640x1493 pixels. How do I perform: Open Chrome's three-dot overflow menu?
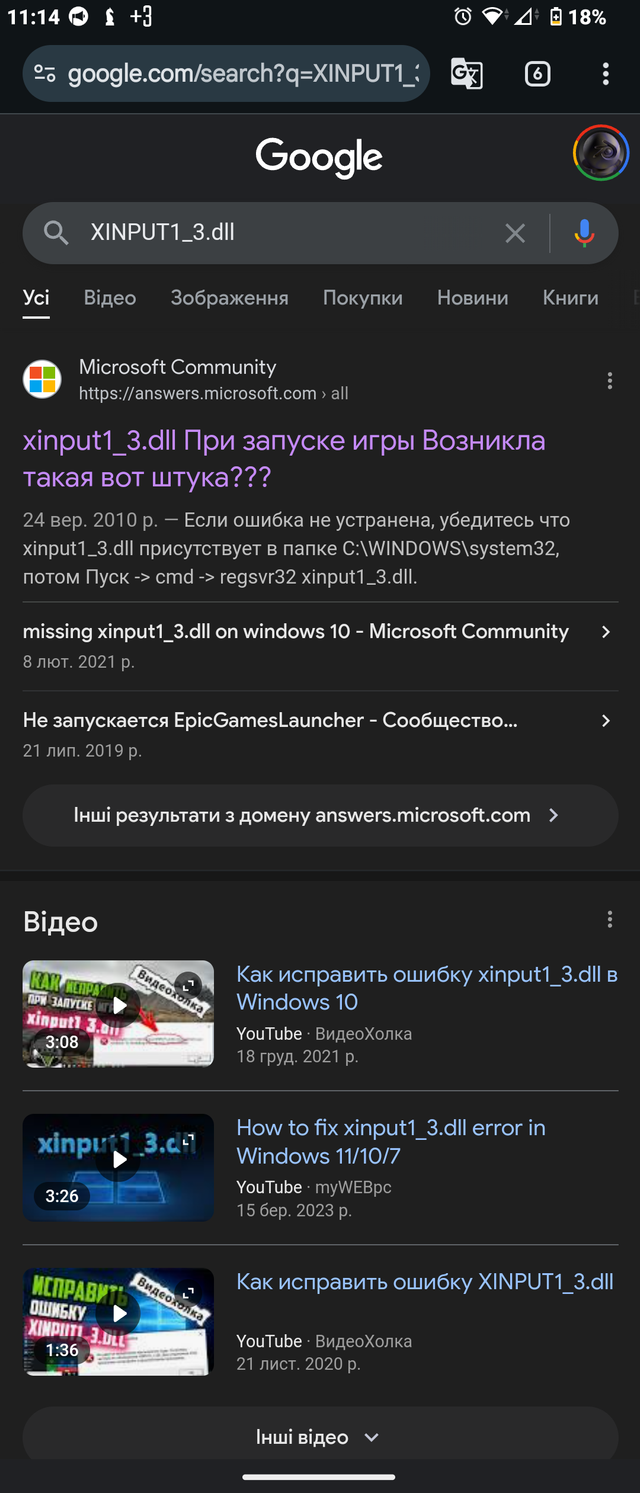(605, 74)
